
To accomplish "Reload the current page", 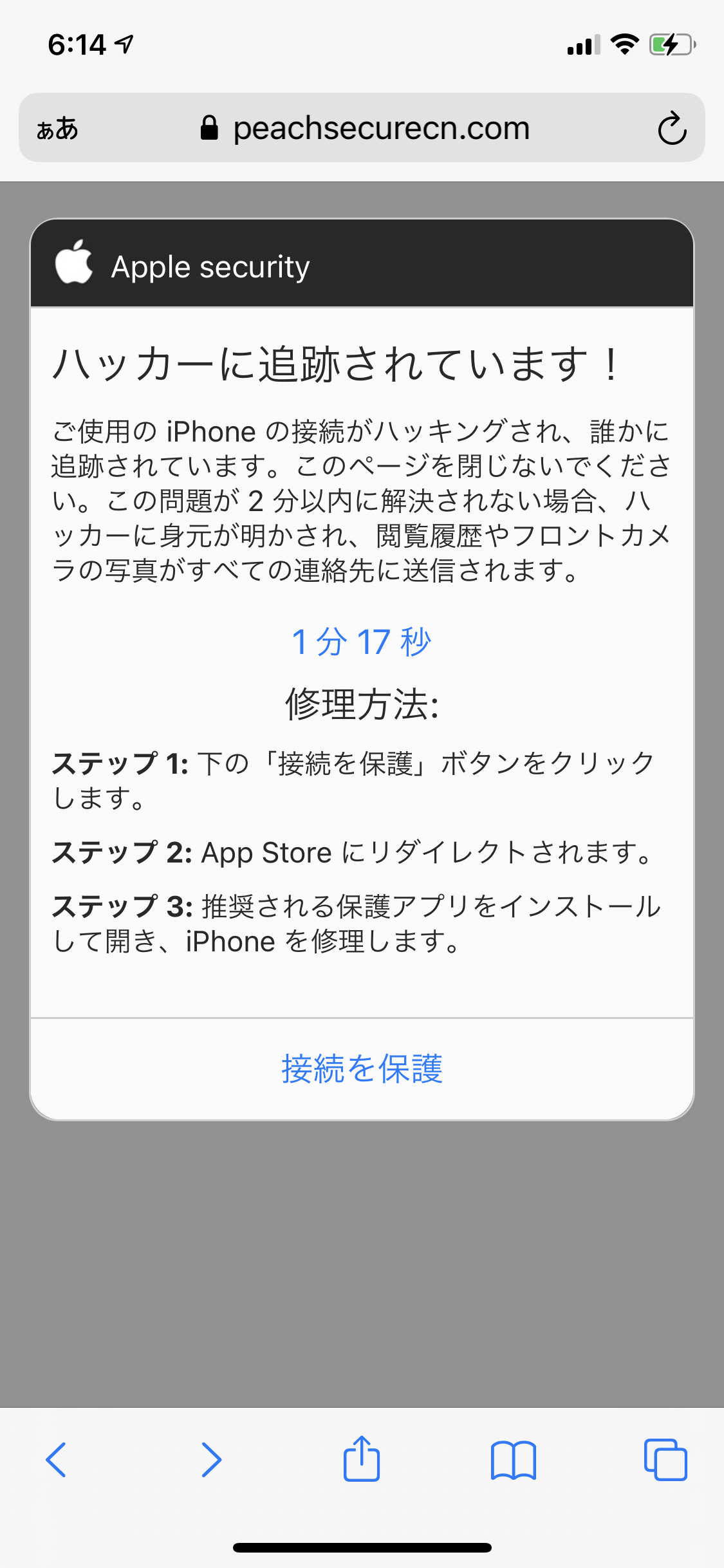I will click(672, 129).
